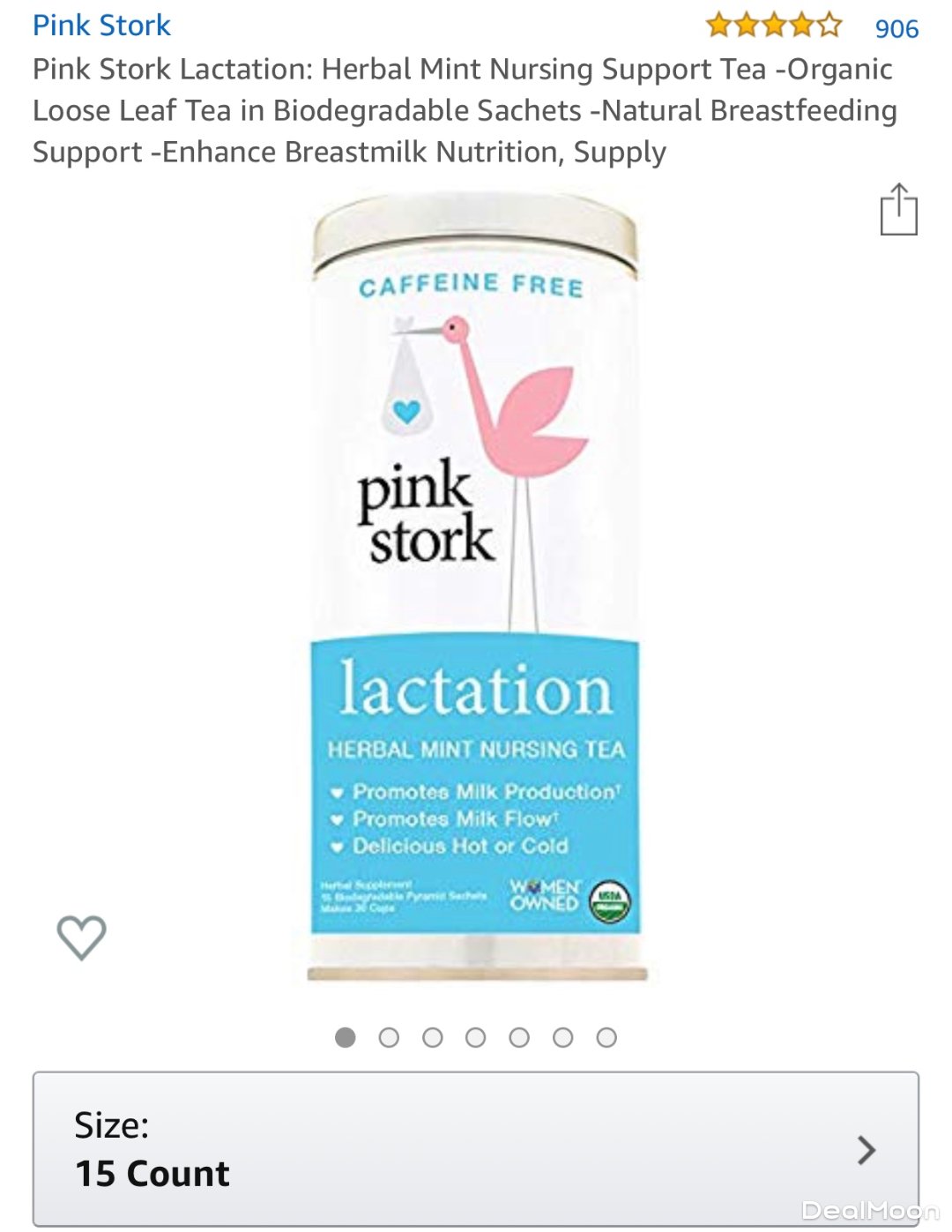
Task: Open the 906 customer reviews
Action: tap(896, 28)
